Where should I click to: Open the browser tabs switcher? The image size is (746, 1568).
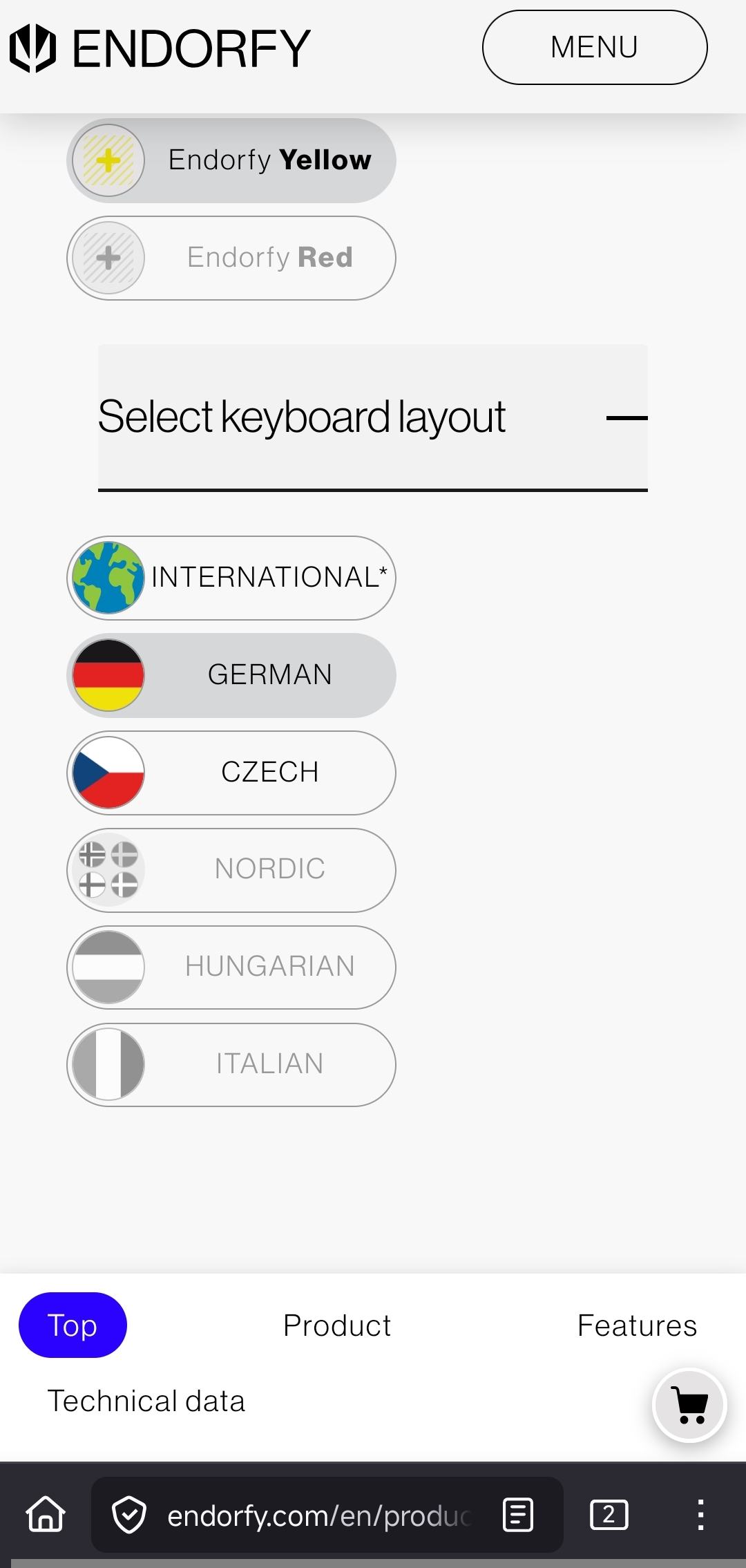609,1515
